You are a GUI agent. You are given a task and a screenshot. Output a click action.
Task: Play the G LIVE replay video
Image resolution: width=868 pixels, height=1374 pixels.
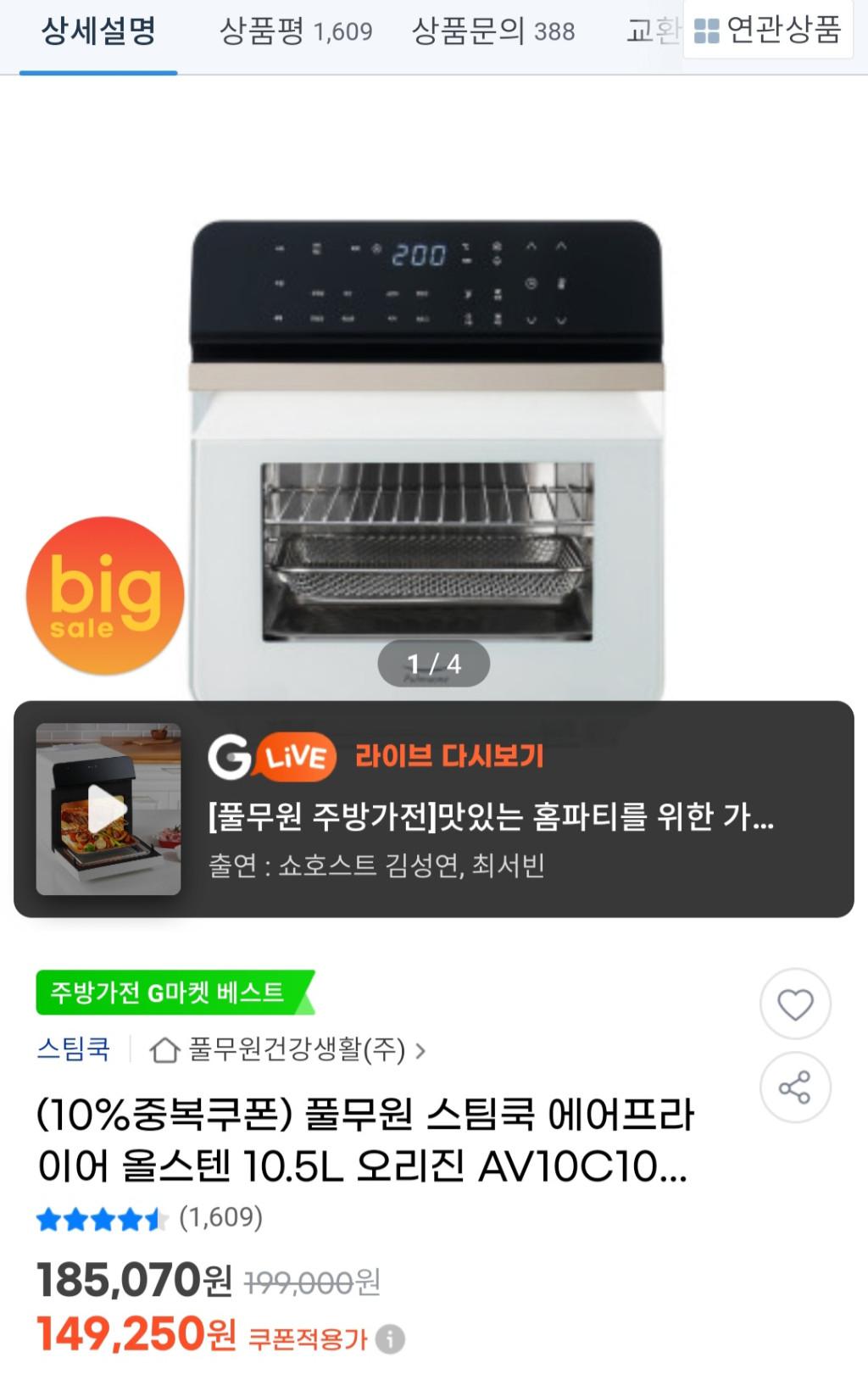point(108,809)
